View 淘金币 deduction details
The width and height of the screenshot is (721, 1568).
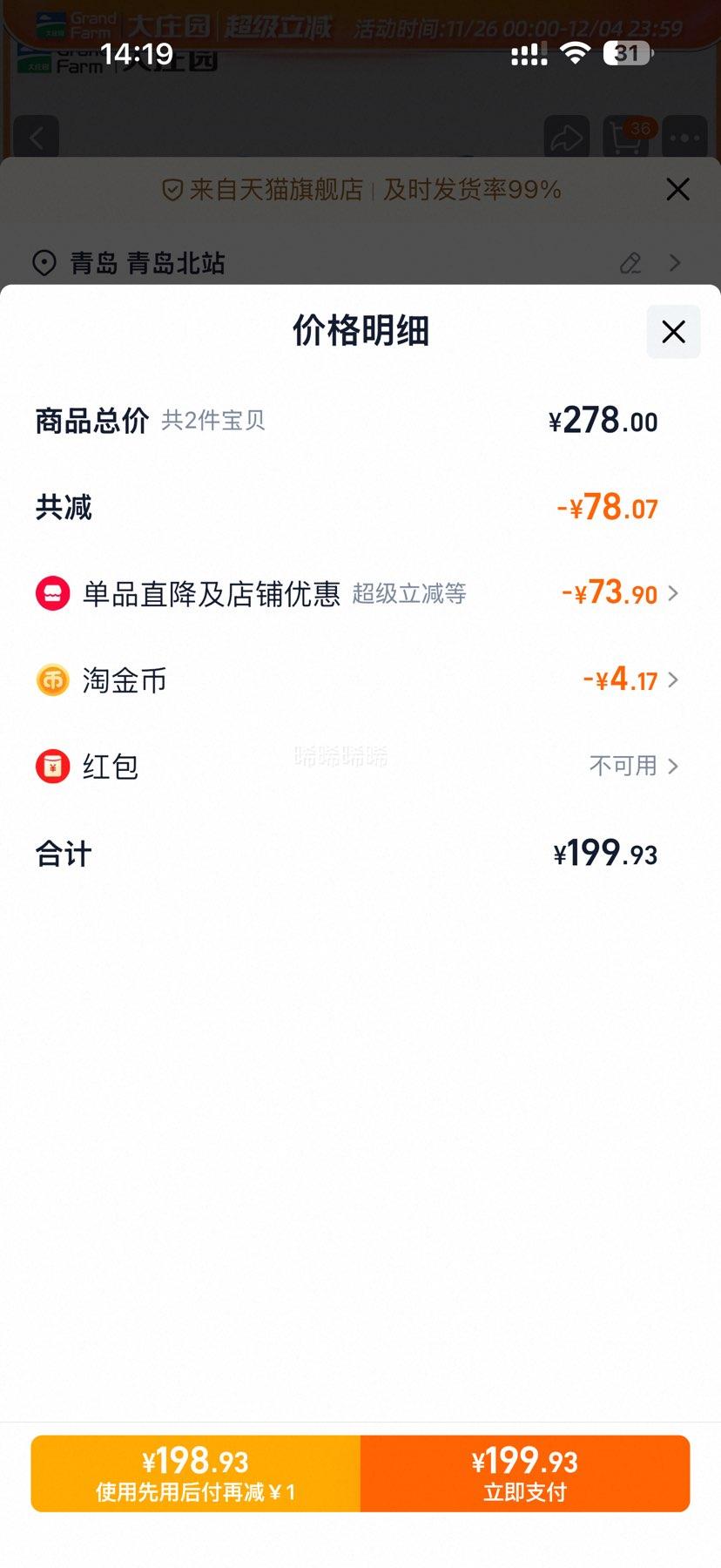357,680
